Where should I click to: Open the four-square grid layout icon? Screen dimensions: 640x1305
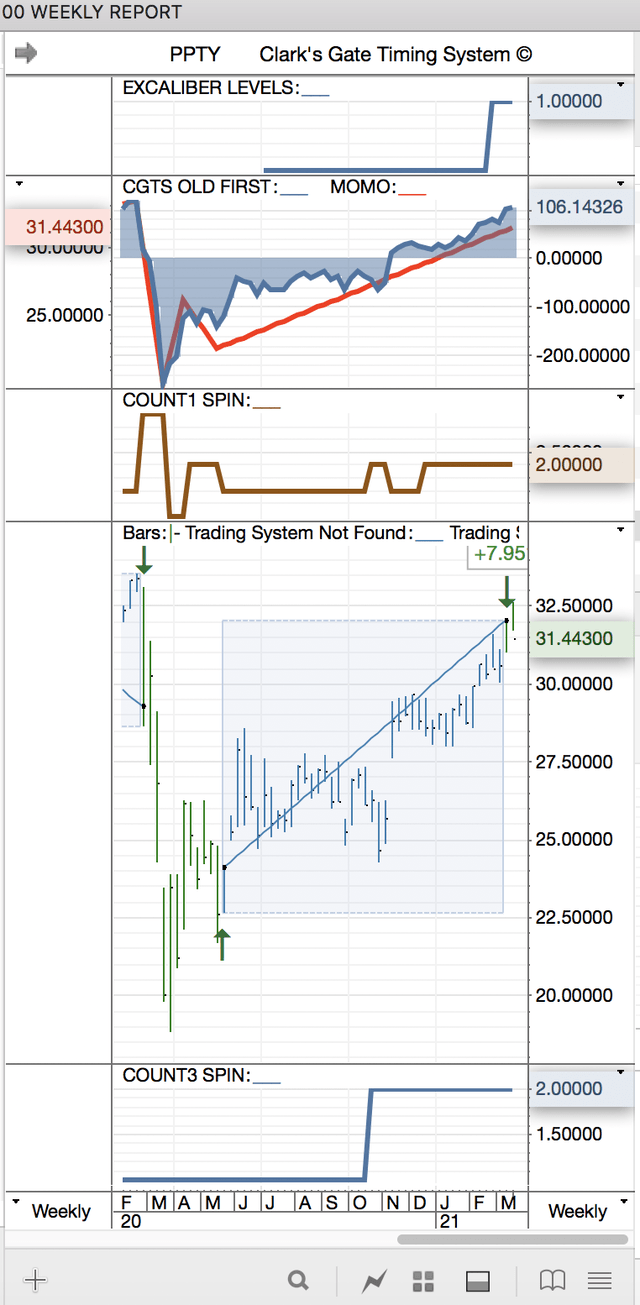(423, 1280)
